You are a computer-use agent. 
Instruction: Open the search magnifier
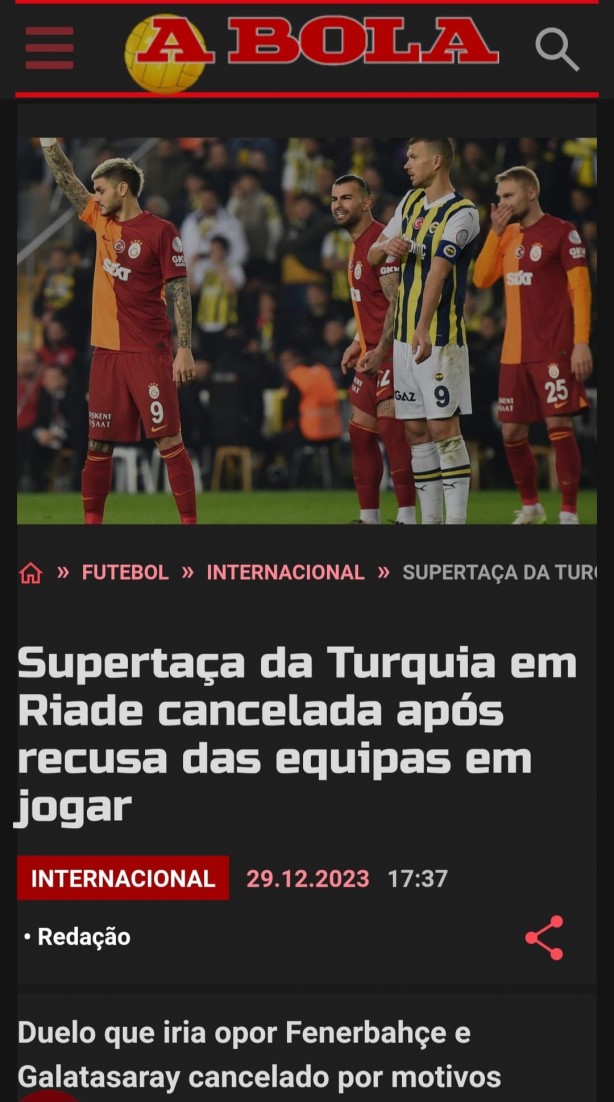coord(557,48)
